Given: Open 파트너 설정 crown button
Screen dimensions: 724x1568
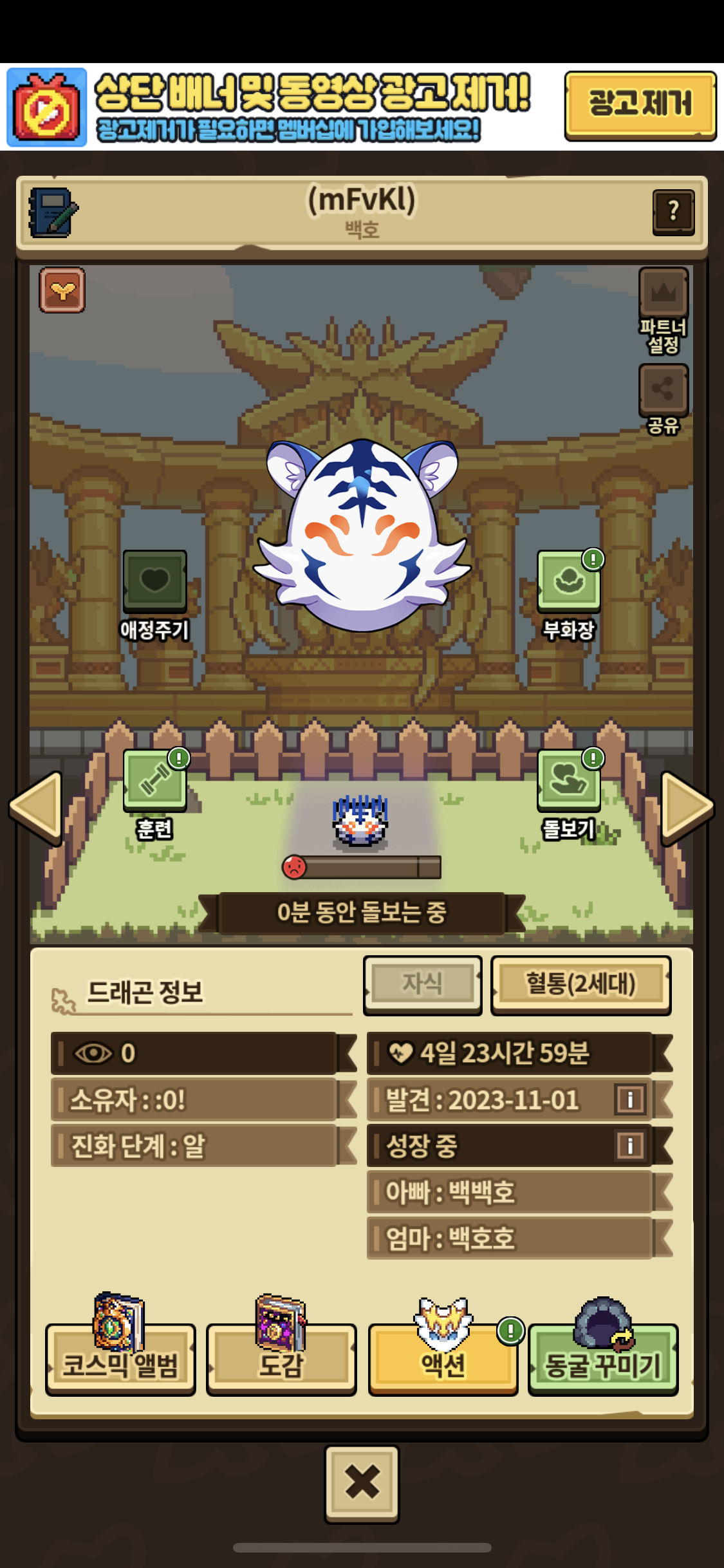Looking at the screenshot, I should (x=663, y=294).
